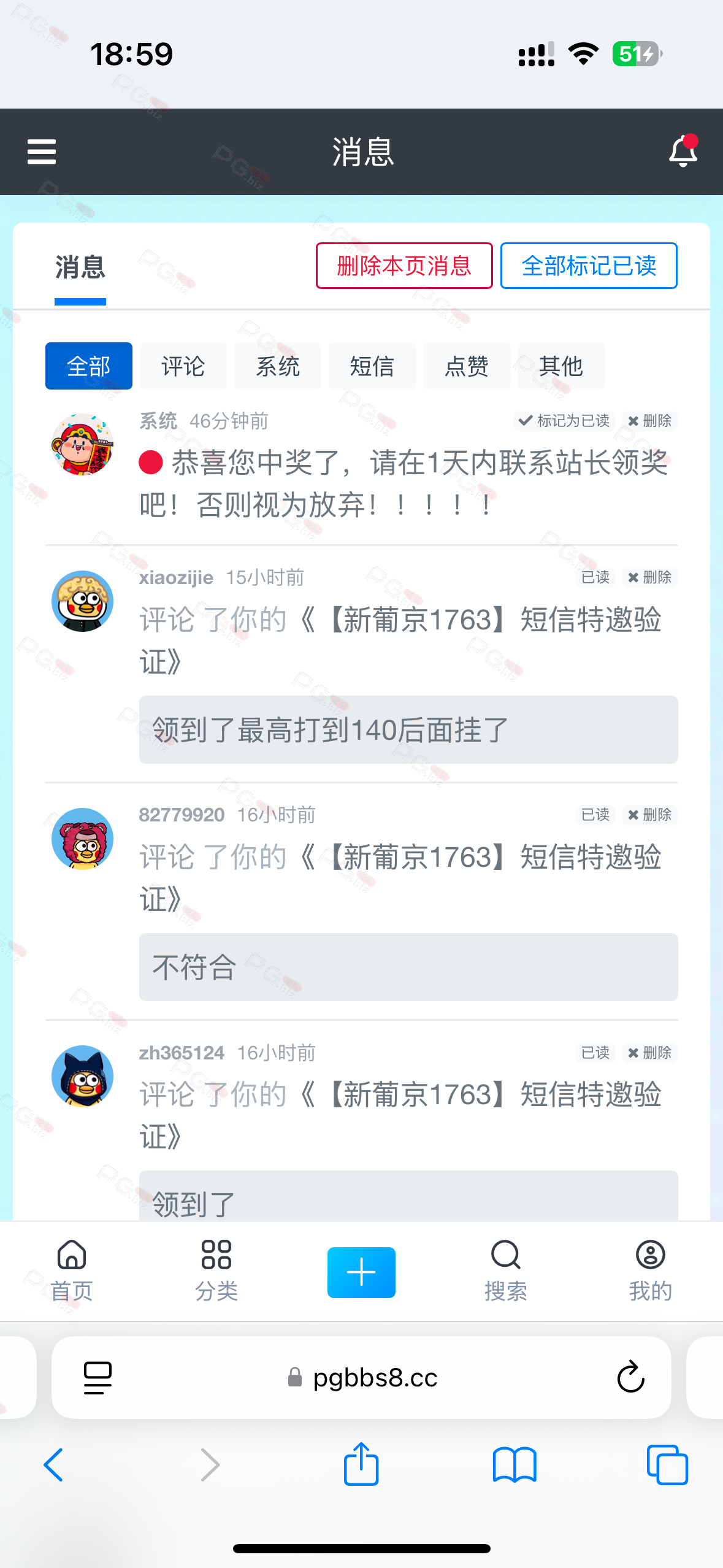Screen dimensions: 723x1568
Task: Reload the page in Safari
Action: tap(630, 1377)
